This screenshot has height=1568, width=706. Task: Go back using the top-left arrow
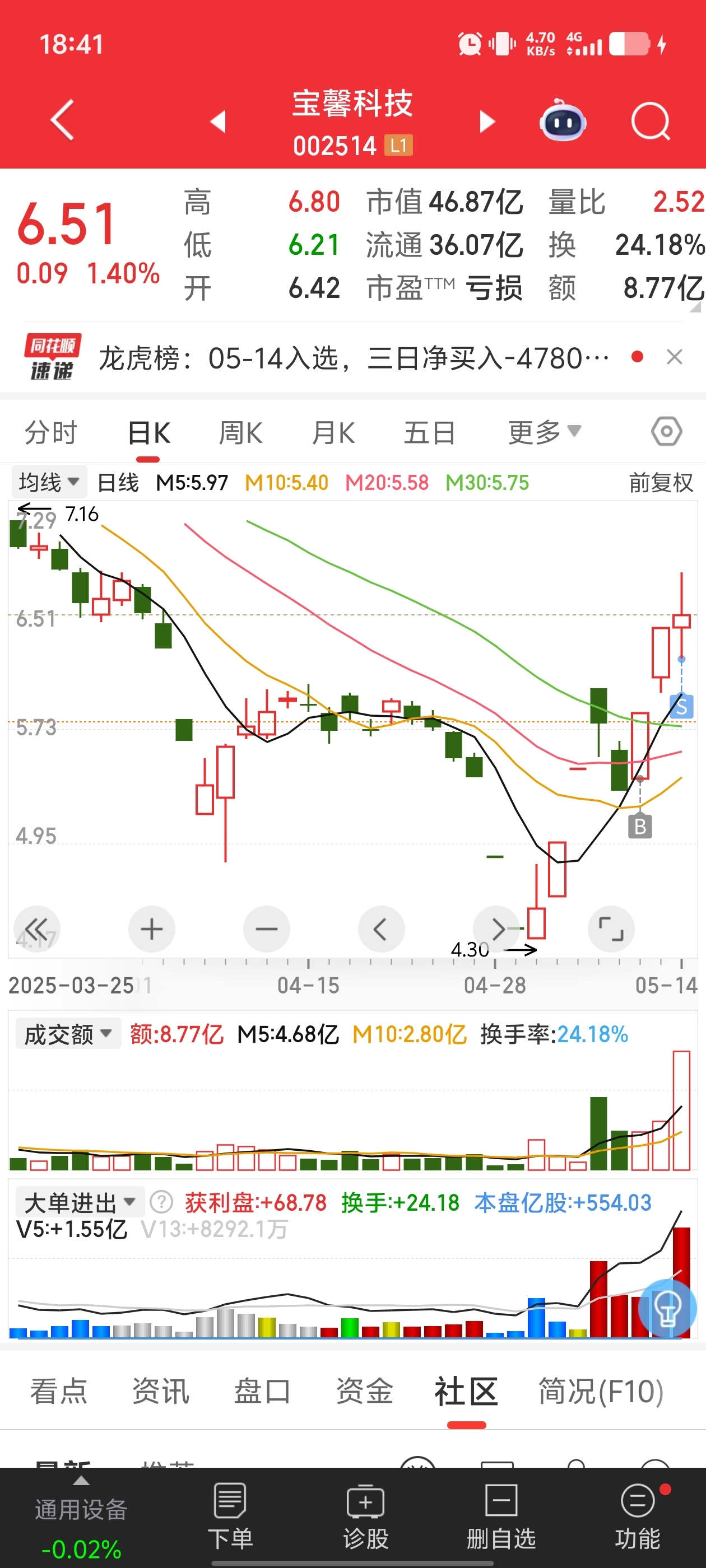click(62, 120)
